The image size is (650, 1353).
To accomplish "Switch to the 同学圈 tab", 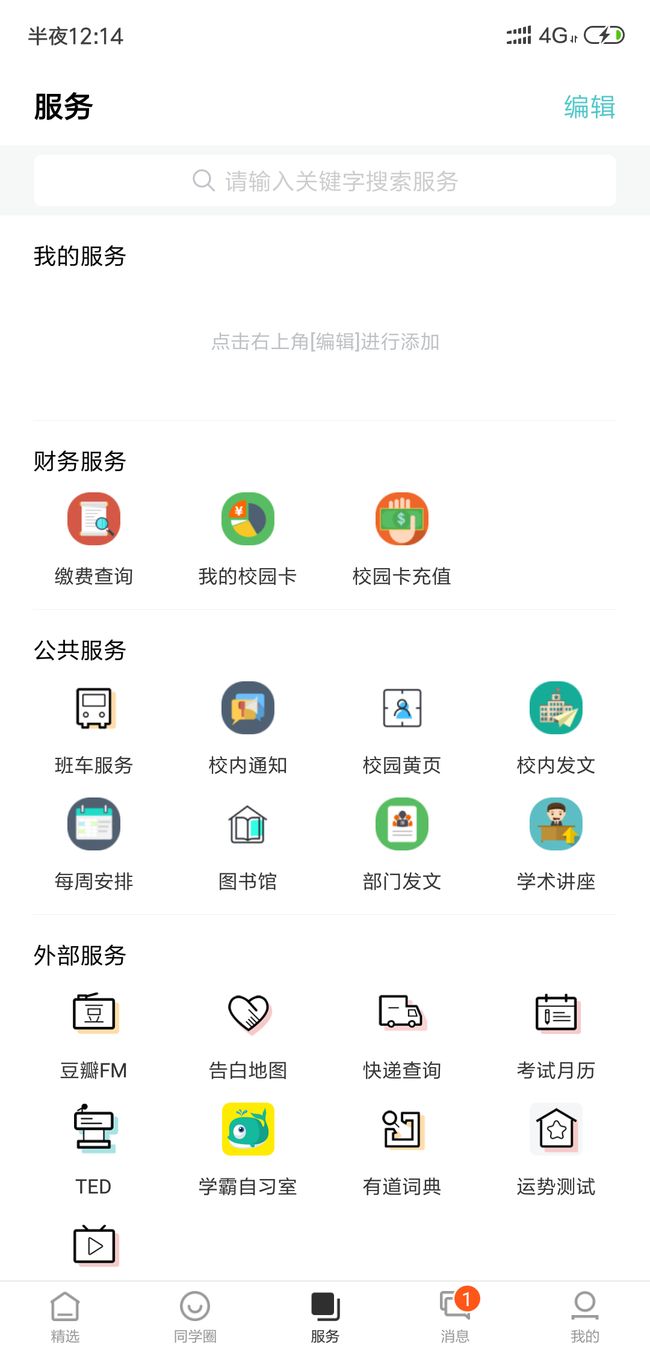I will point(195,1317).
